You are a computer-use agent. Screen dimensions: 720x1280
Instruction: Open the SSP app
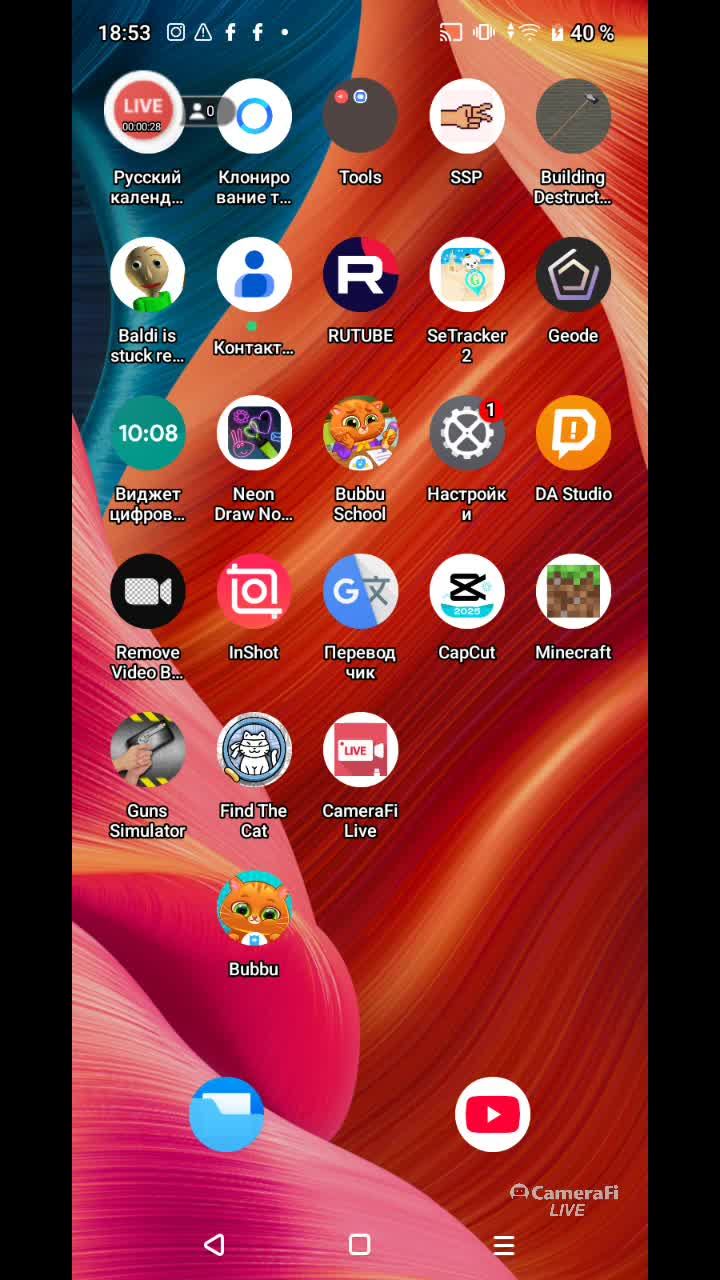click(467, 117)
